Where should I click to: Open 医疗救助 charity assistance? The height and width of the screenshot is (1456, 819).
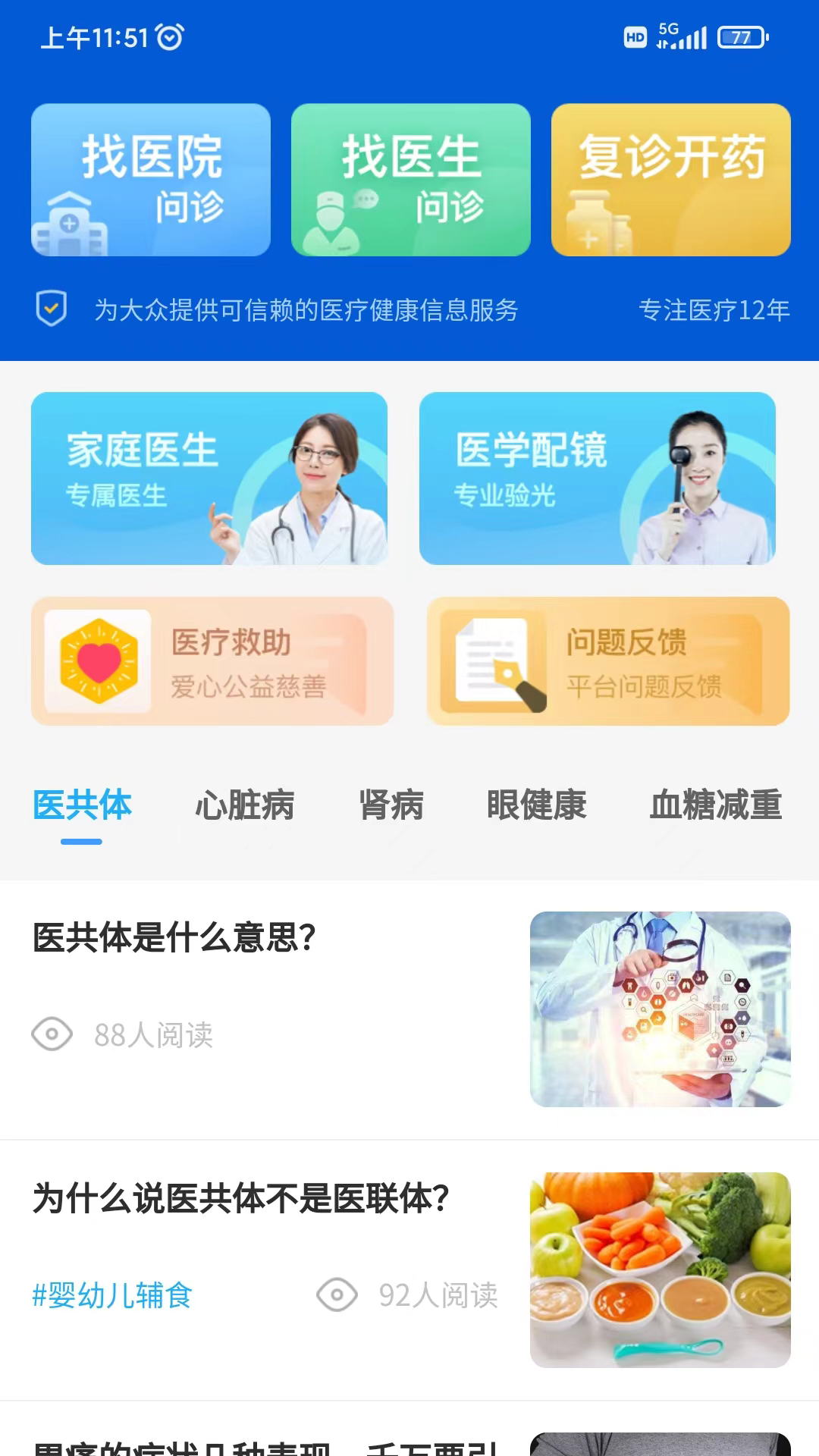(x=212, y=661)
